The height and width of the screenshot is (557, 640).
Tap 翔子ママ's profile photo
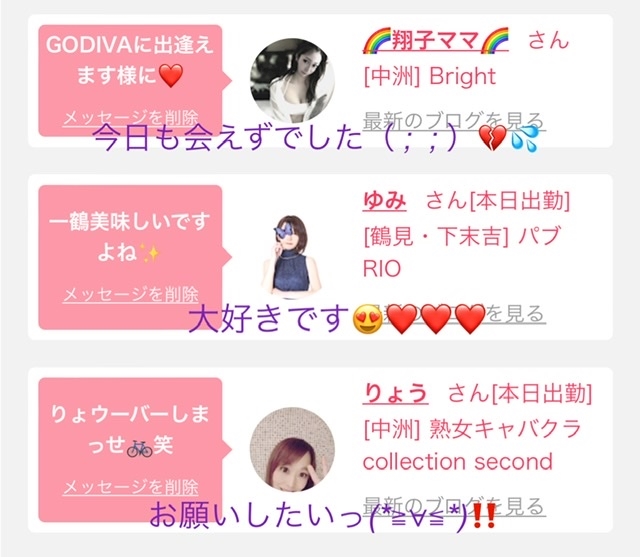[x=292, y=80]
